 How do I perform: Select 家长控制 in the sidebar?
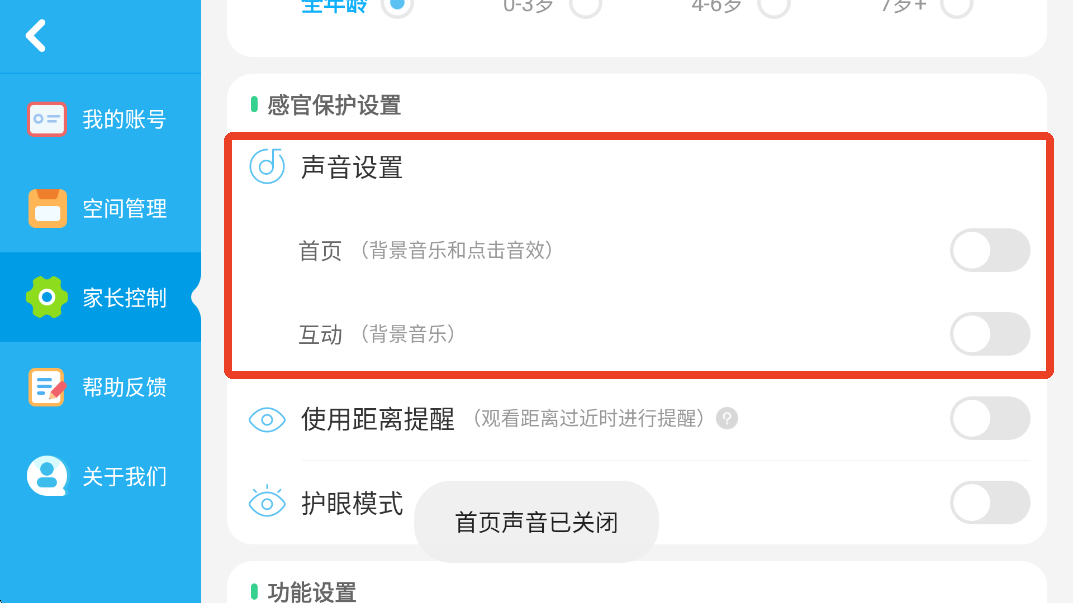[100, 298]
